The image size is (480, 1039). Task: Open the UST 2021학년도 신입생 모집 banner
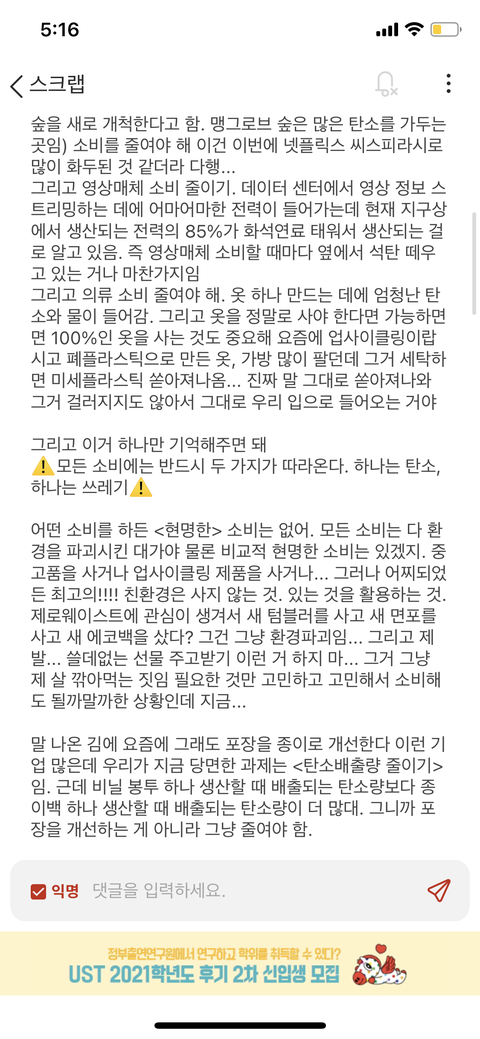240,963
